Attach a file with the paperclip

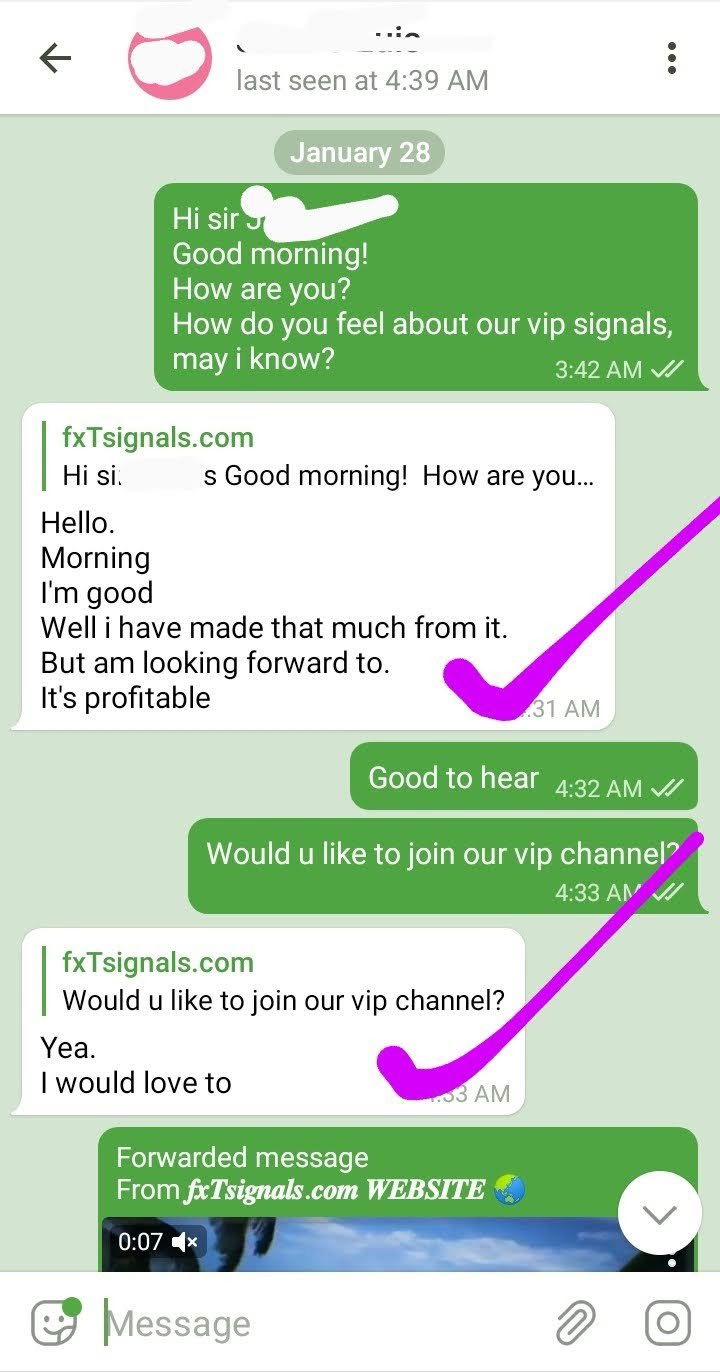pos(575,1324)
